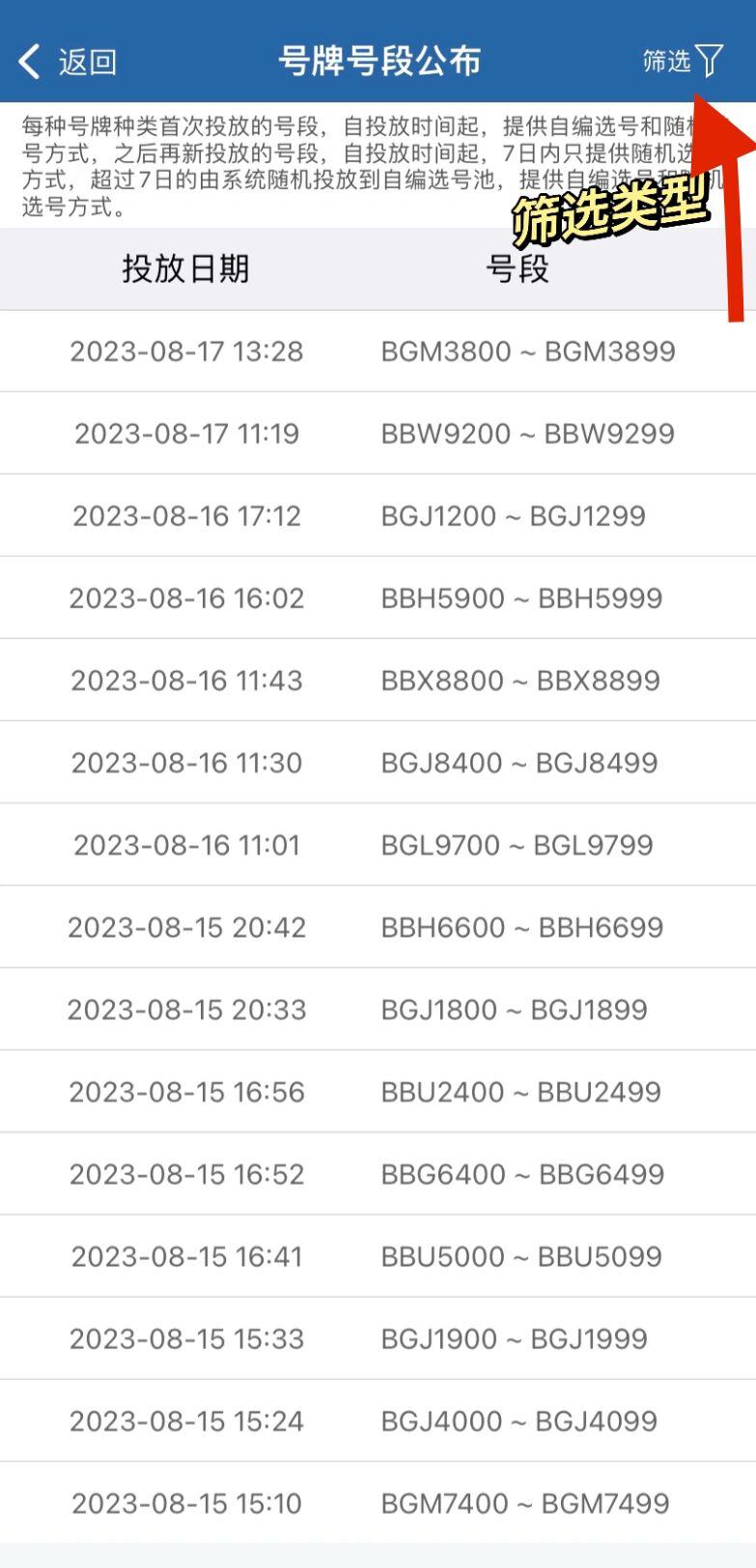Open the 筛选 filter
The image size is (756, 1568).
pos(684,61)
